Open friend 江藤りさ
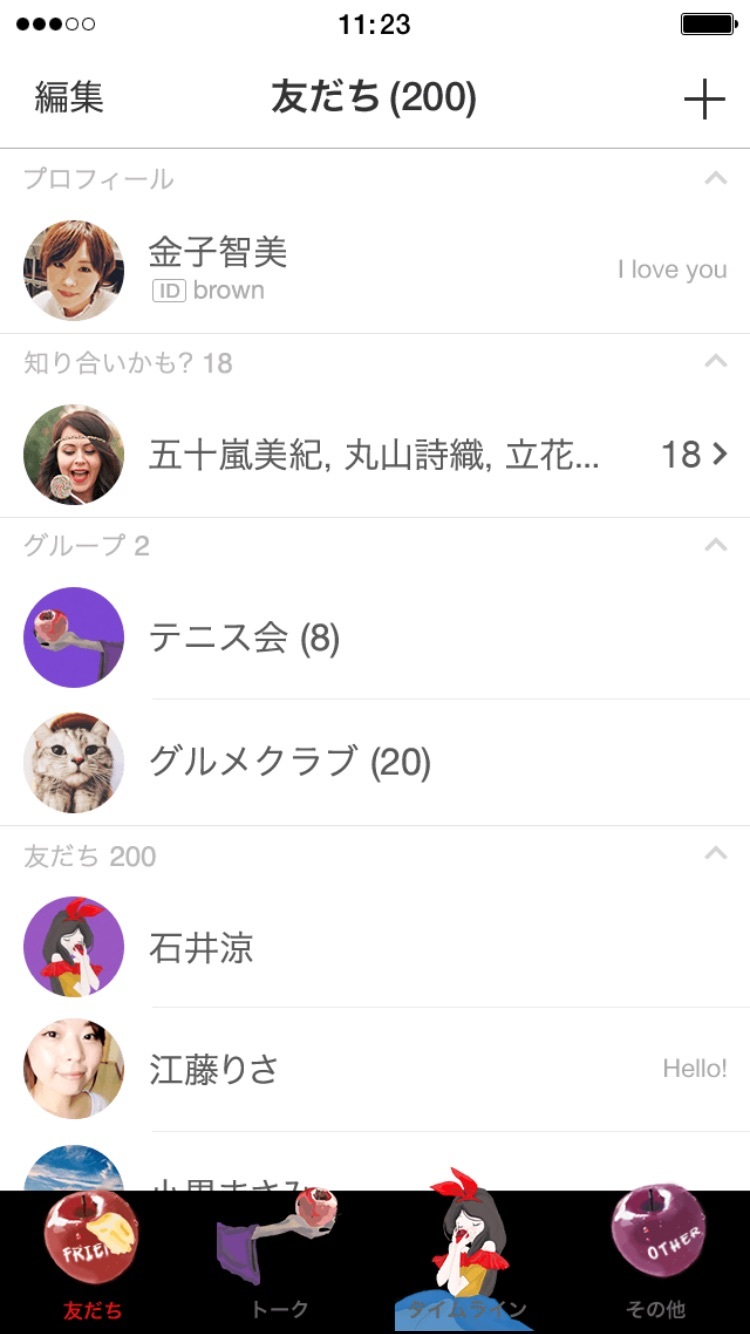750x1334 pixels. click(x=375, y=1069)
